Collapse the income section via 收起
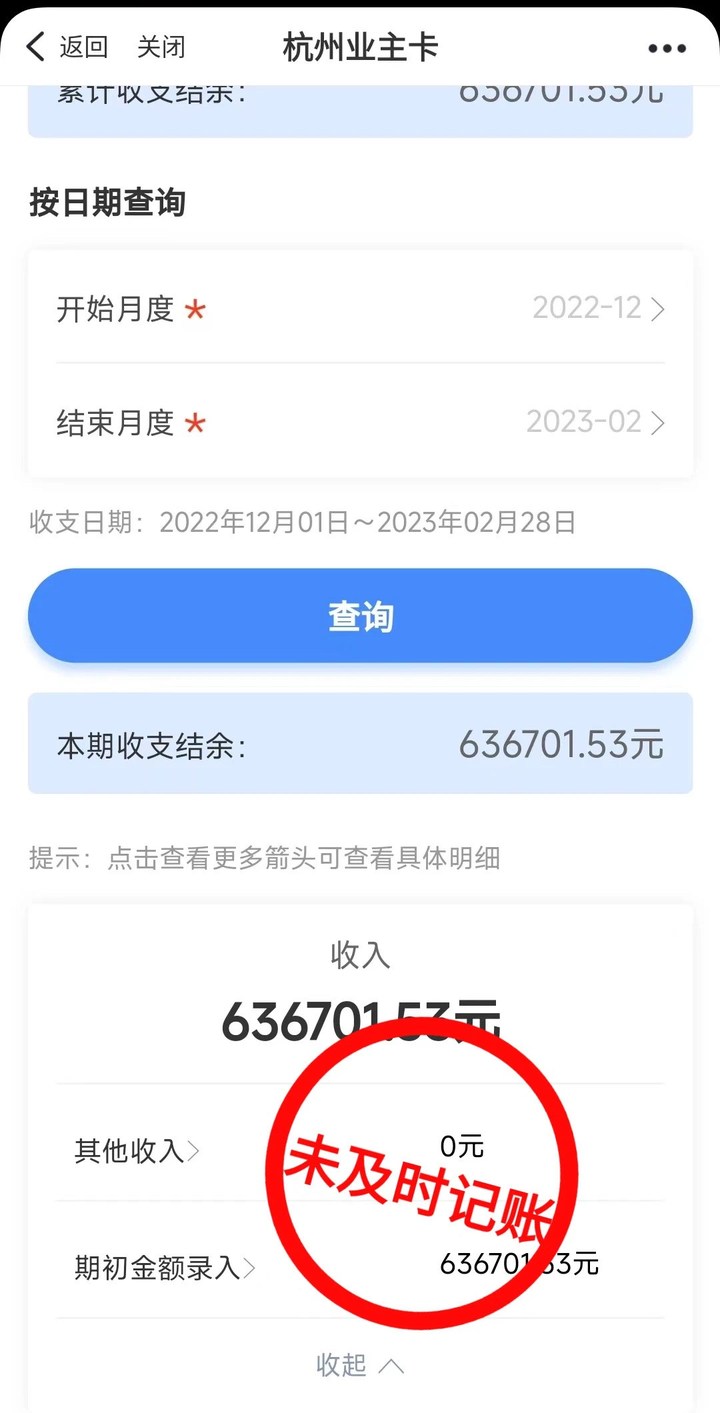This screenshot has height=1413, width=720. tap(360, 1365)
